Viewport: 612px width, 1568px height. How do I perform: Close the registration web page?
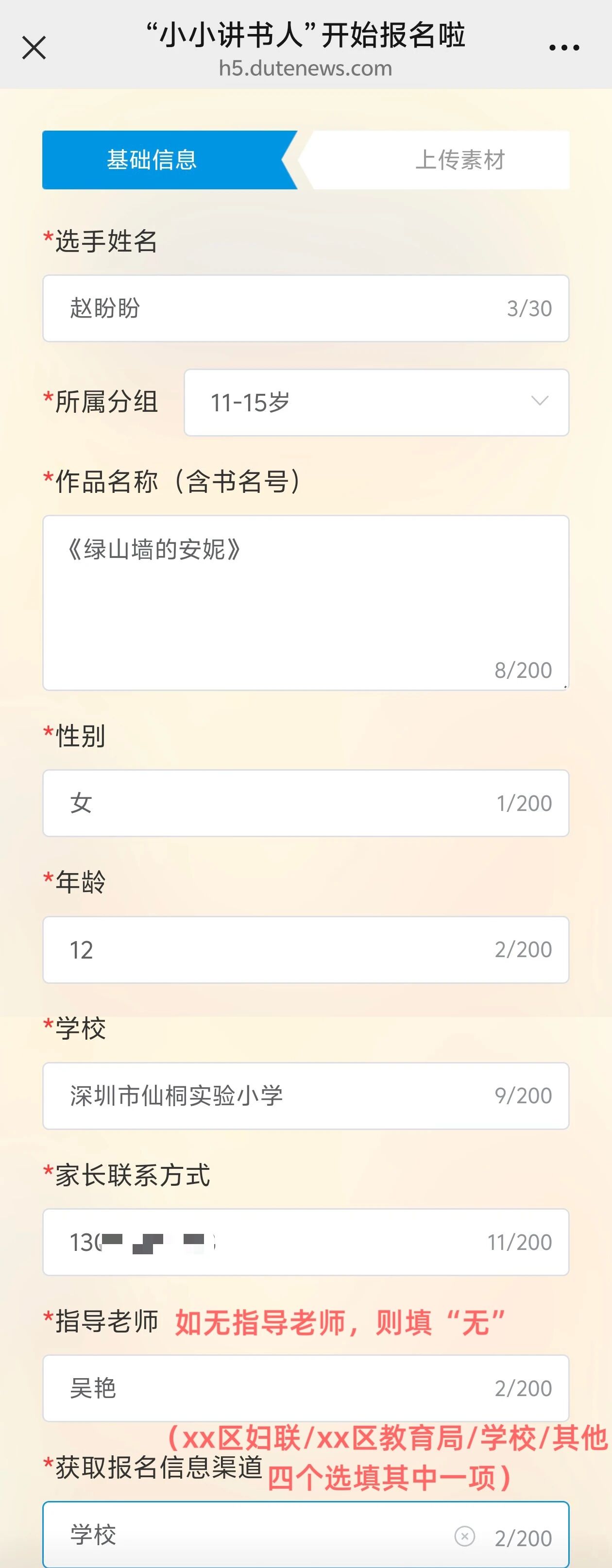34,48
